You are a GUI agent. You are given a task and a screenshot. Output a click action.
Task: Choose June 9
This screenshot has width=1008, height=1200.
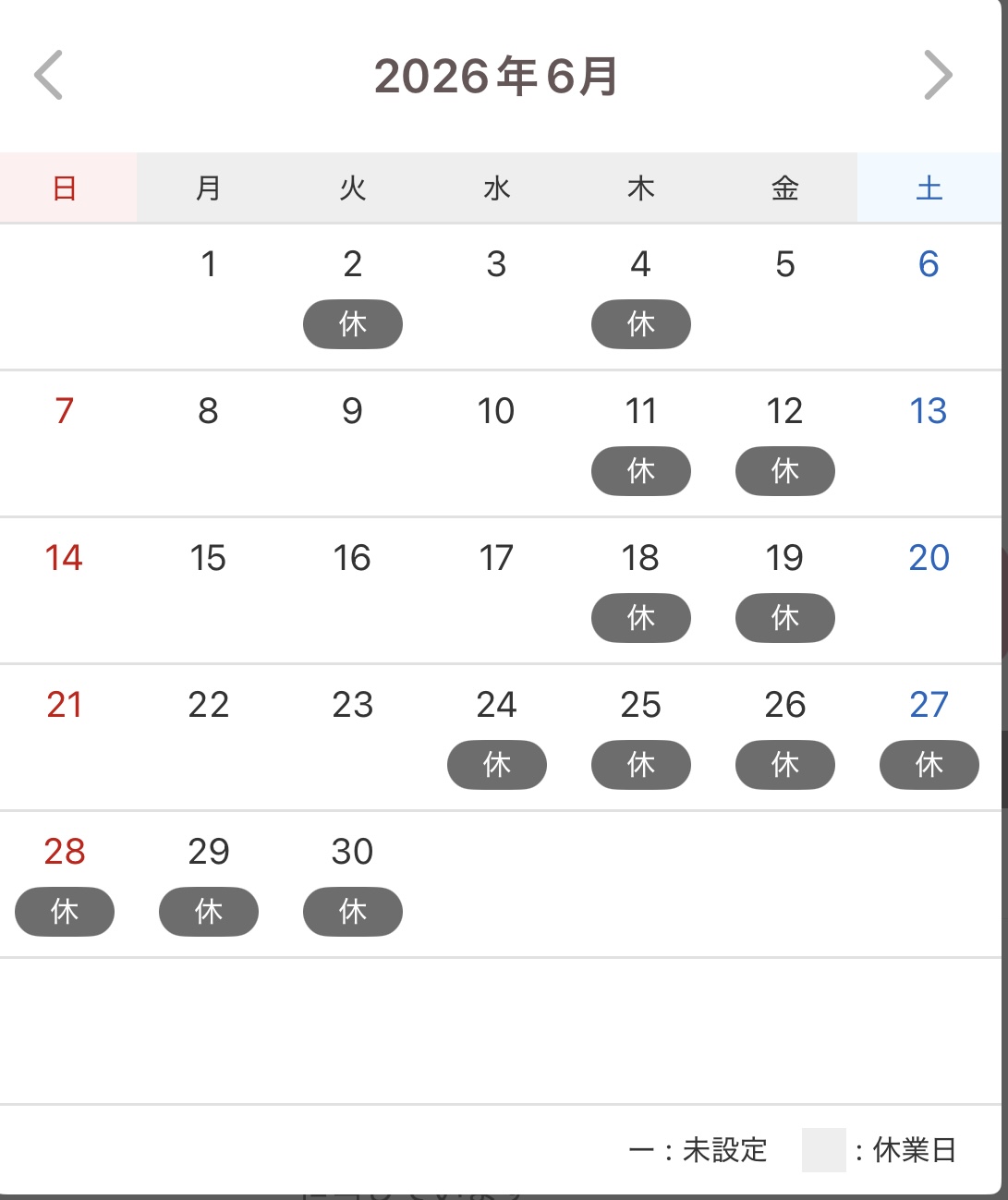(352, 411)
